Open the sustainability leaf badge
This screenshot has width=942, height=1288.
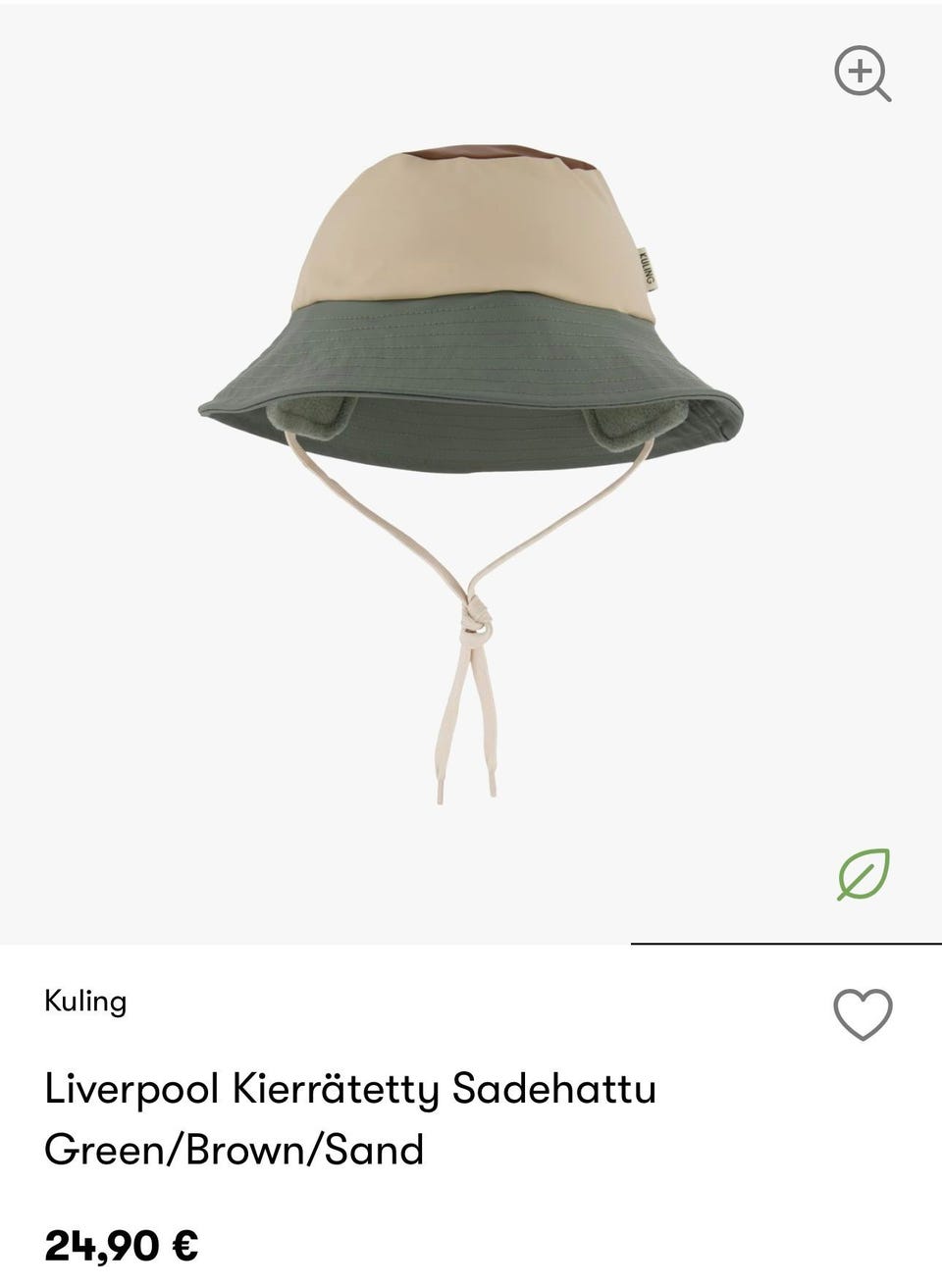tap(863, 874)
